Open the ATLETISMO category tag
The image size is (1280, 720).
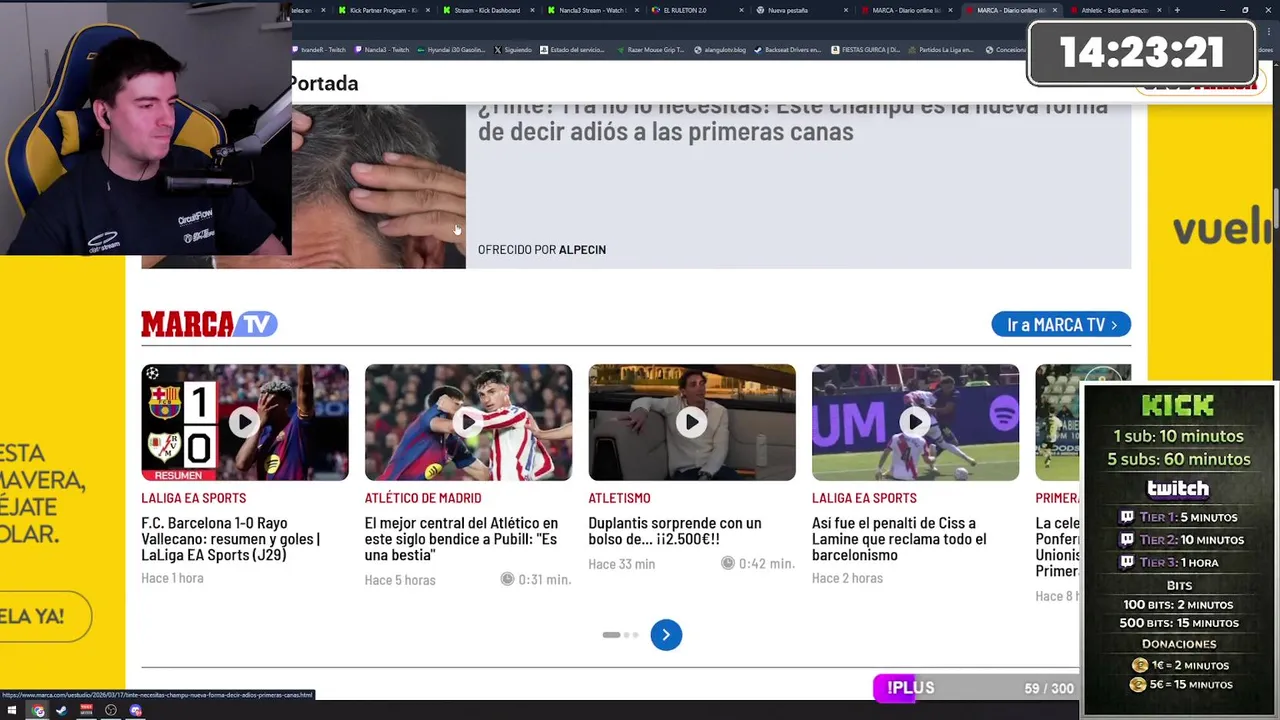(x=619, y=497)
